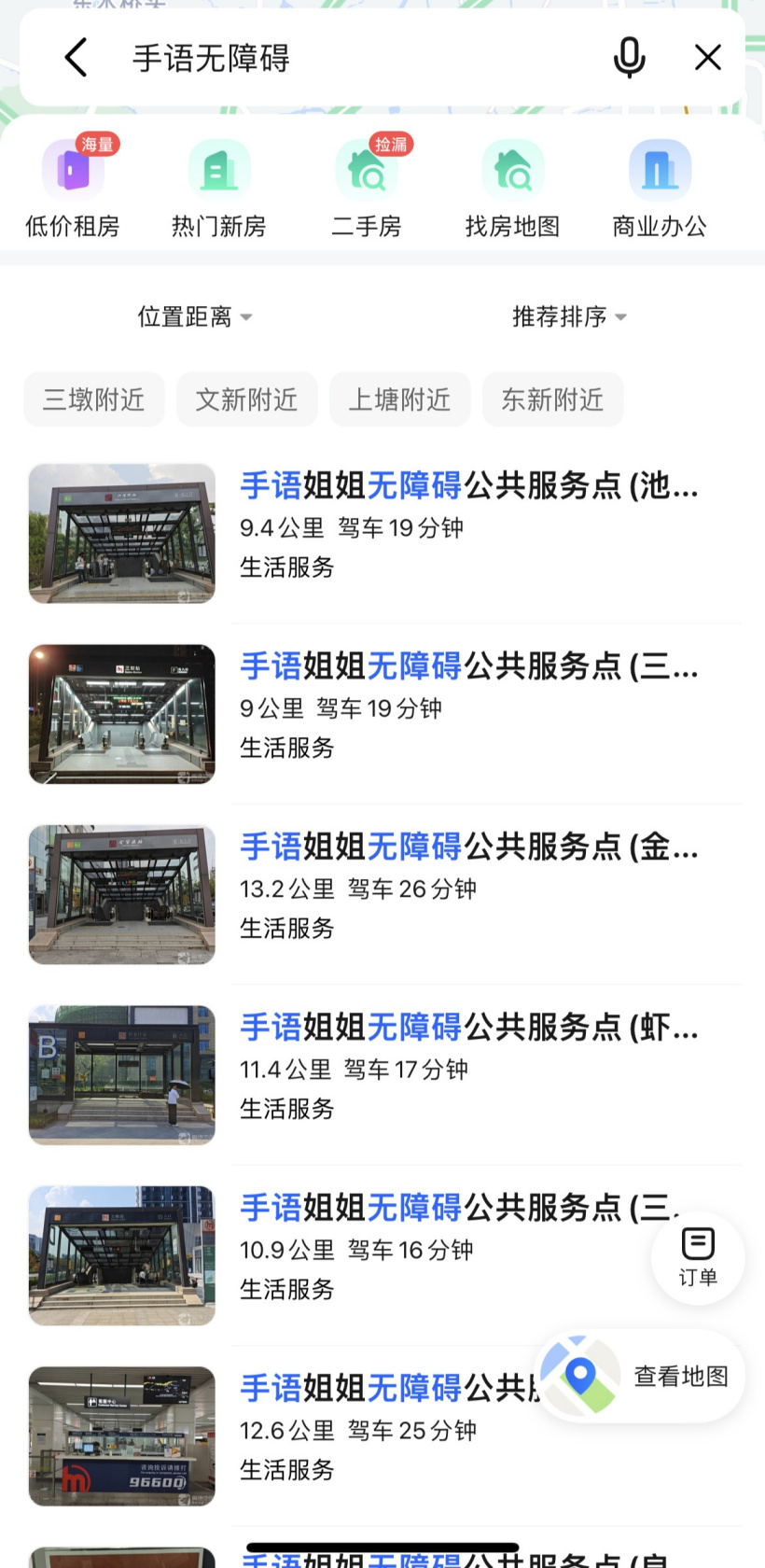The height and width of the screenshot is (1568, 765).
Task: Expand the 推荐排序 sort dropdown
Action: pos(569,317)
